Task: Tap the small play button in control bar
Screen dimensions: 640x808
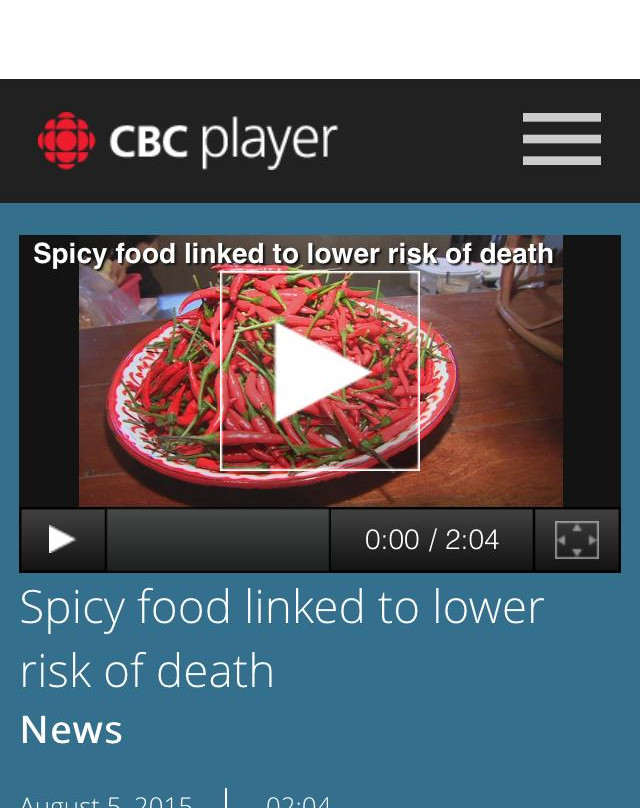Action: (62, 540)
